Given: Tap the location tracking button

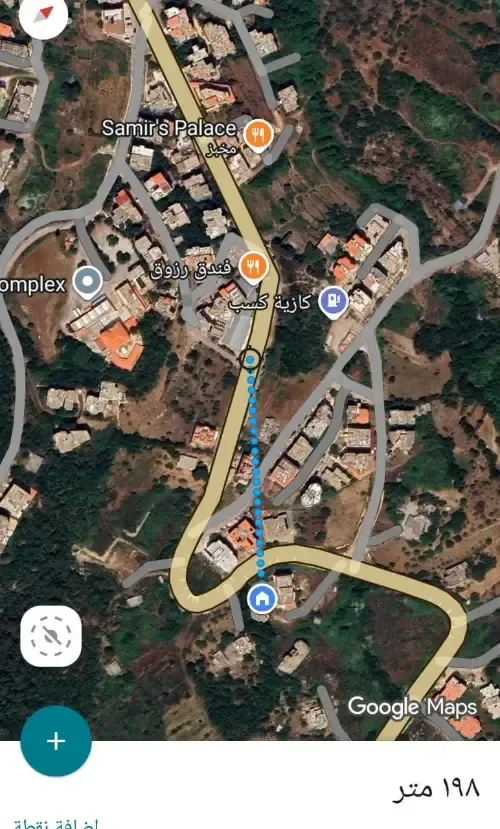Looking at the screenshot, I should 51,636.
